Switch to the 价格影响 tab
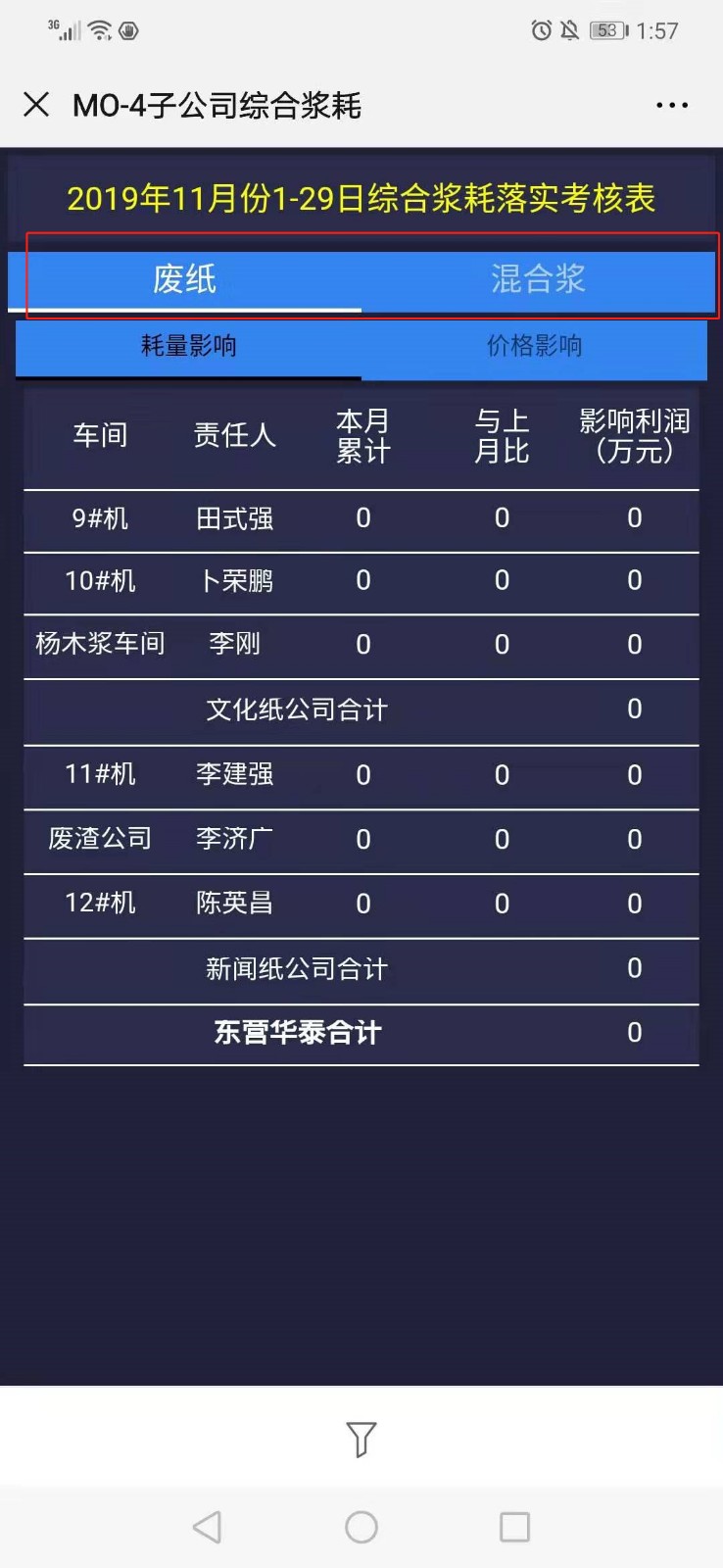The height and width of the screenshot is (1568, 723). click(x=534, y=346)
